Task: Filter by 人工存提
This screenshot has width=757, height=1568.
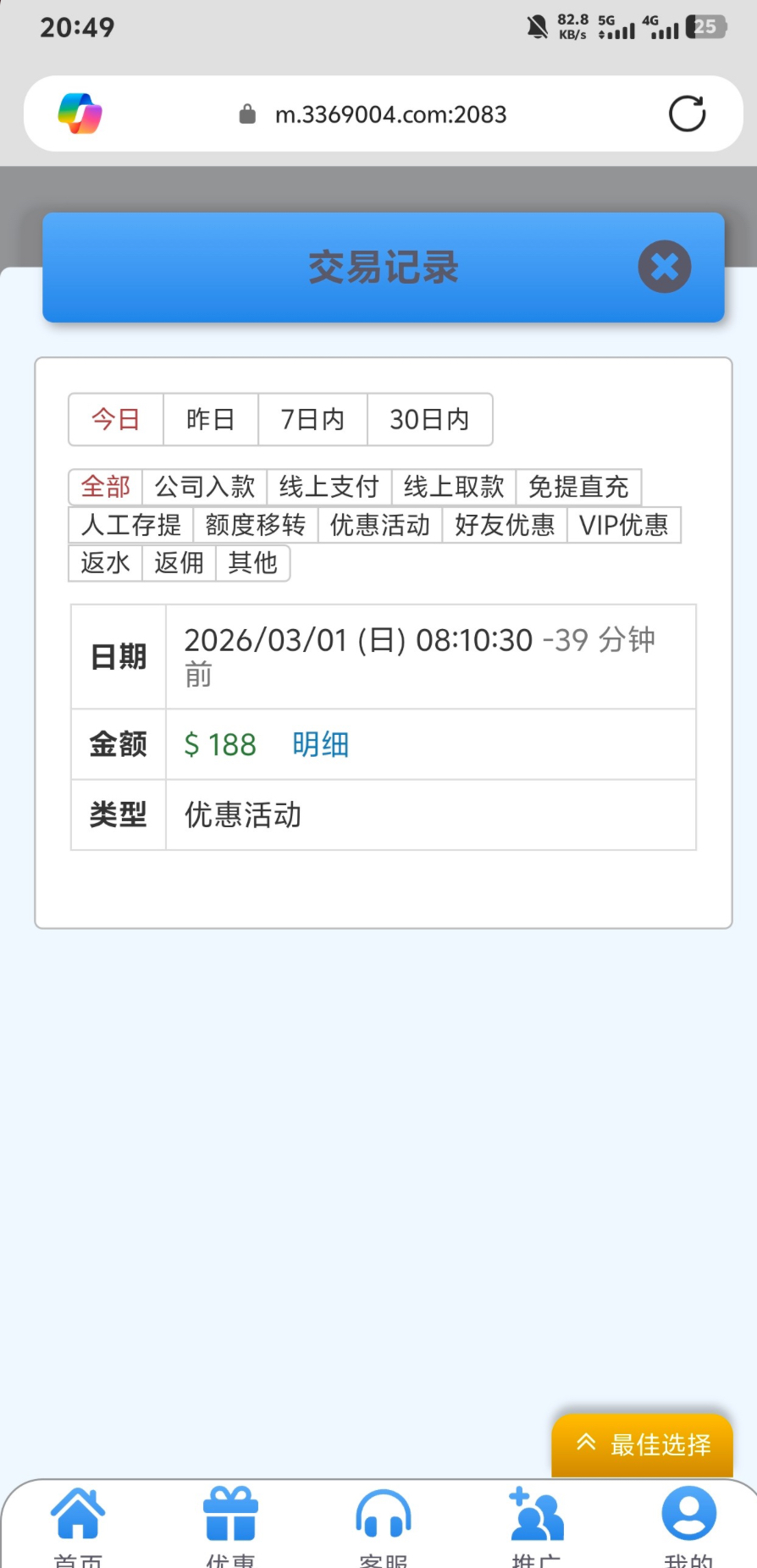Action: click(x=131, y=525)
